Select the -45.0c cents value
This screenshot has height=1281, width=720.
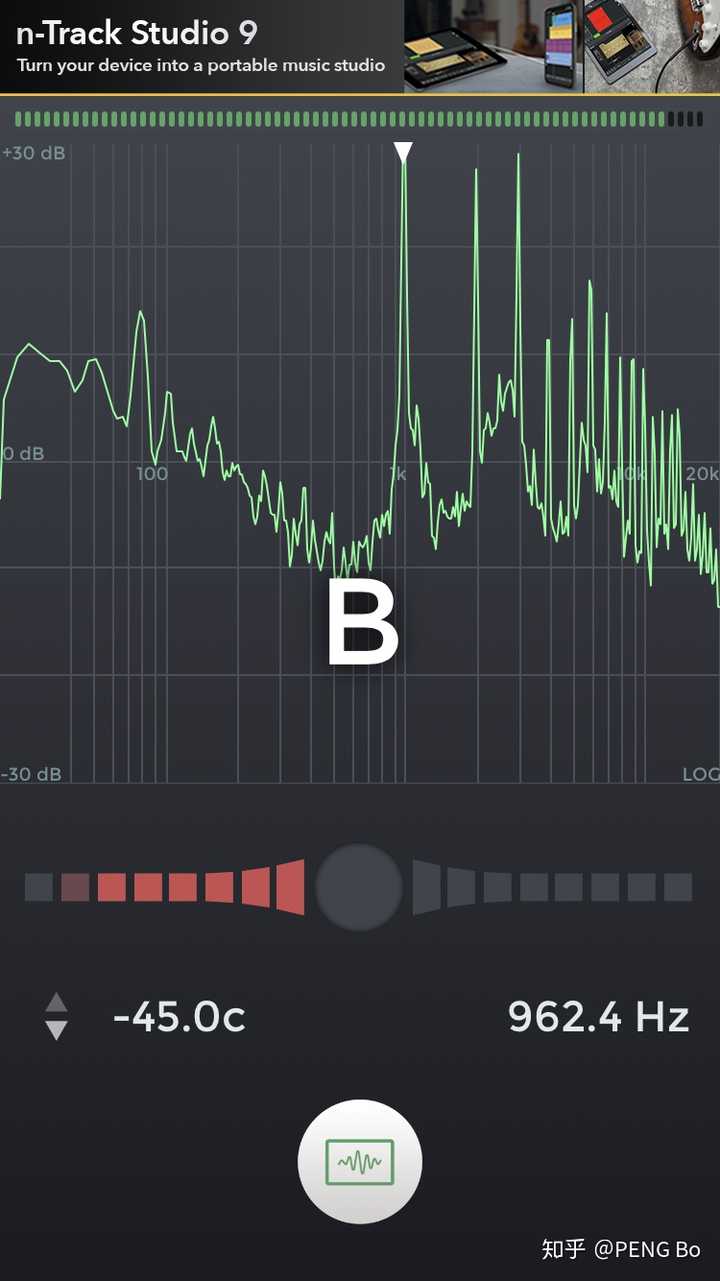178,1017
